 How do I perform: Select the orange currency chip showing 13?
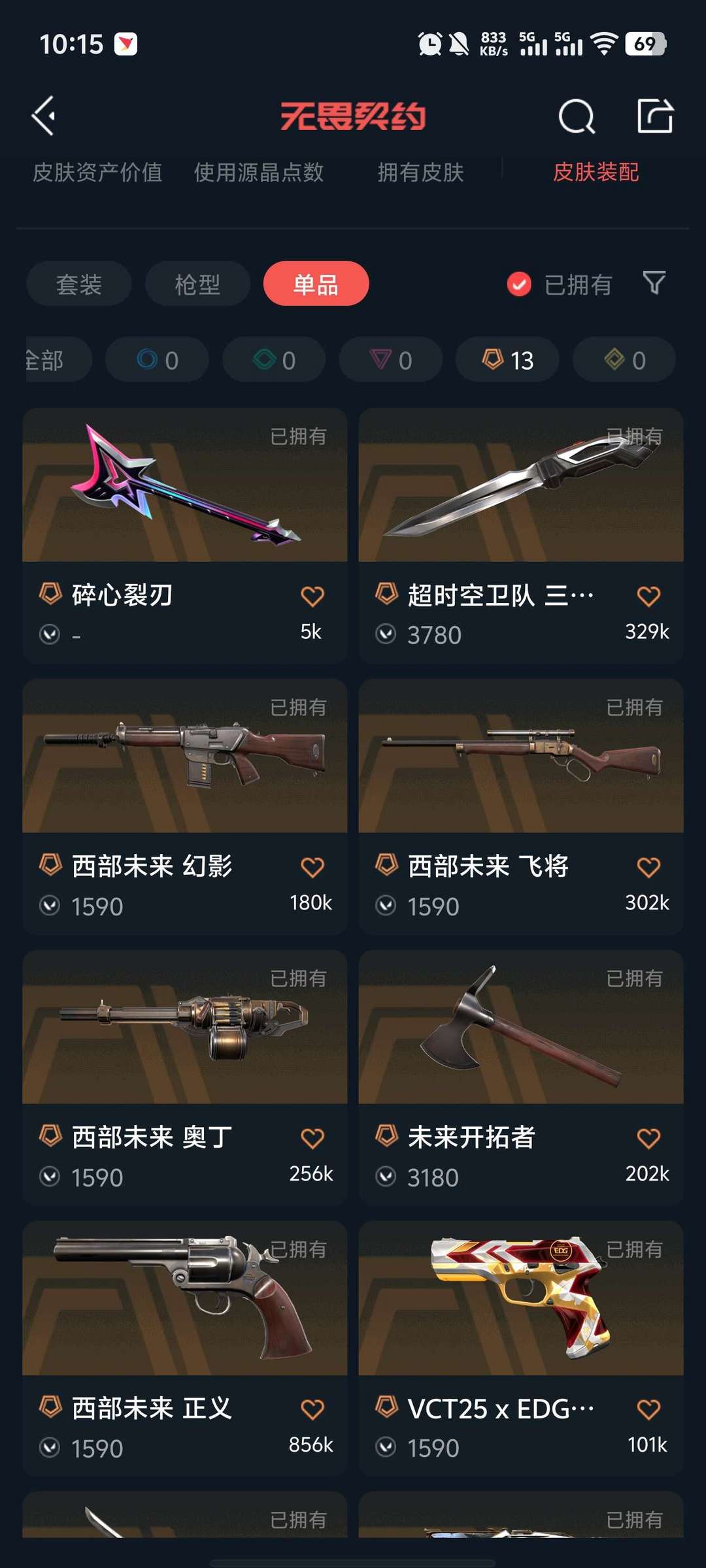[507, 360]
